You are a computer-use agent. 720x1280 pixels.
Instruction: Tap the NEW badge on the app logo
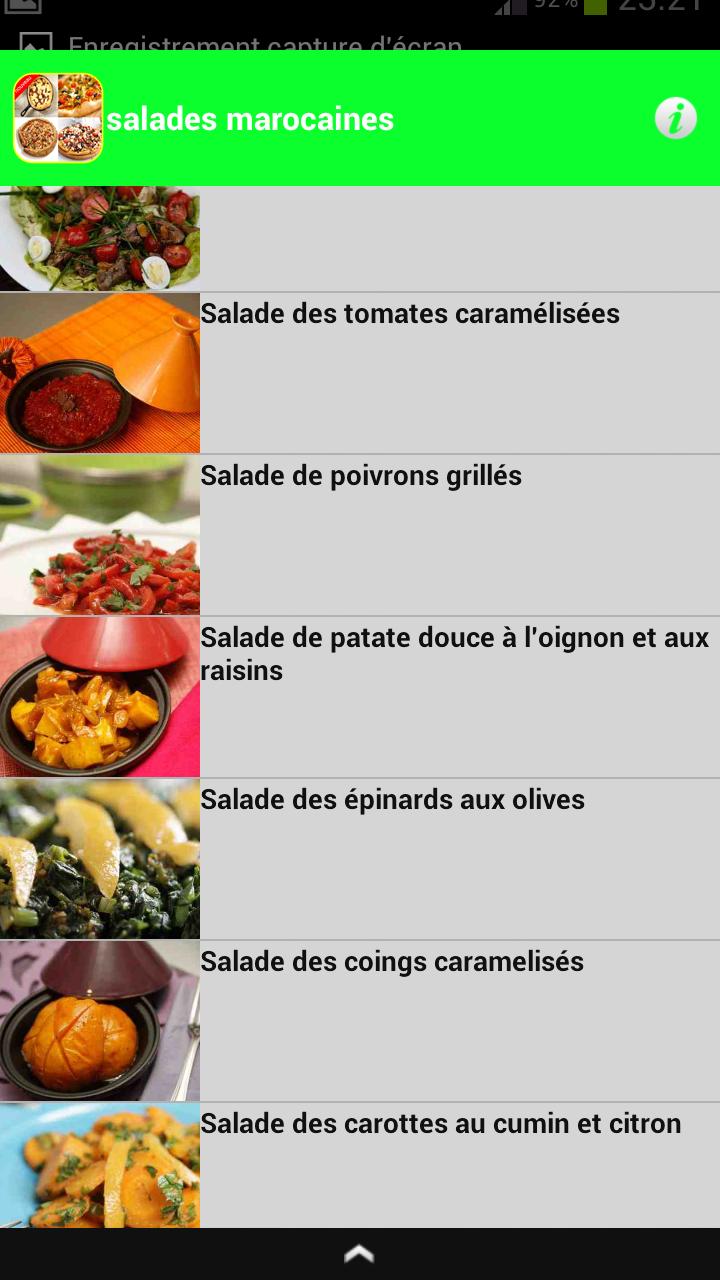pyautogui.click(x=24, y=87)
